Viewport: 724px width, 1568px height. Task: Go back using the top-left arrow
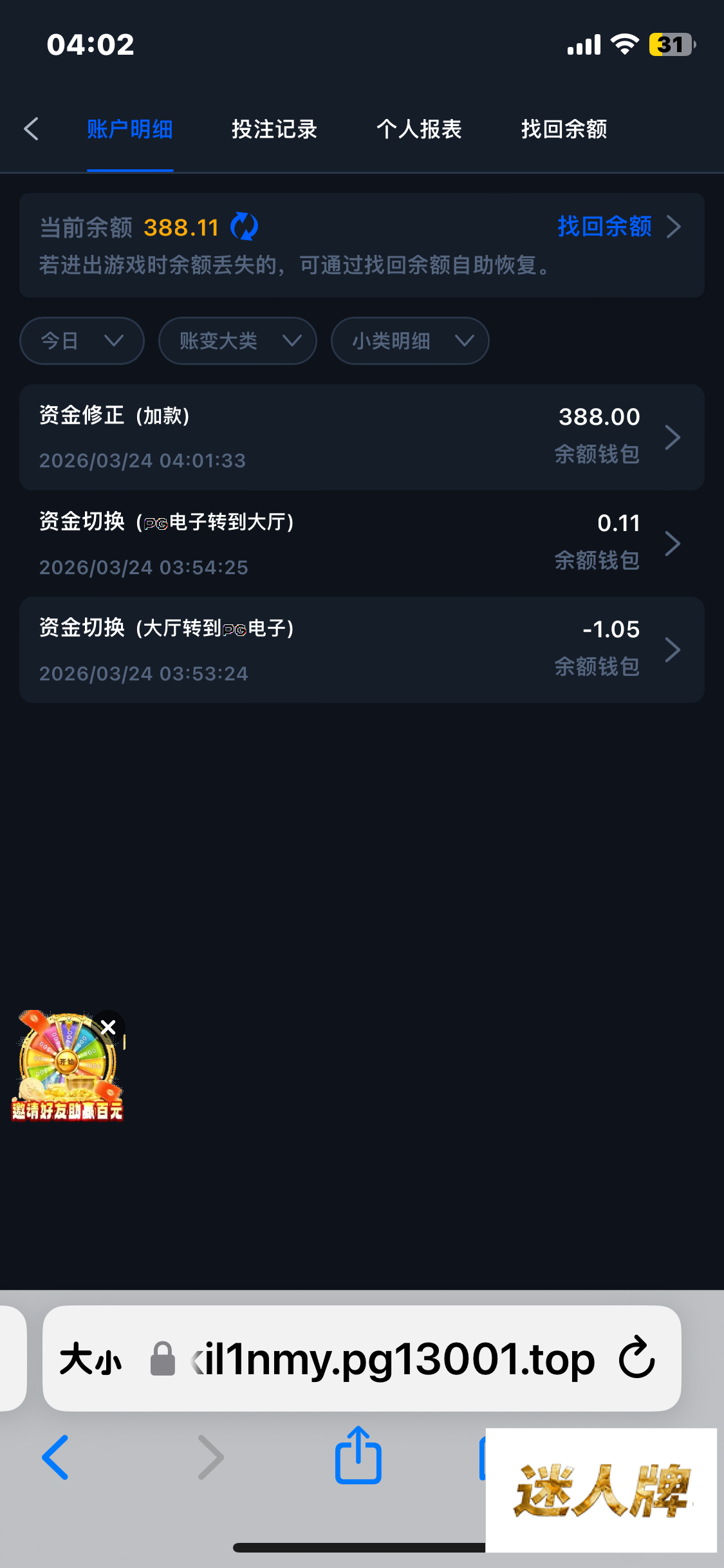coord(32,129)
